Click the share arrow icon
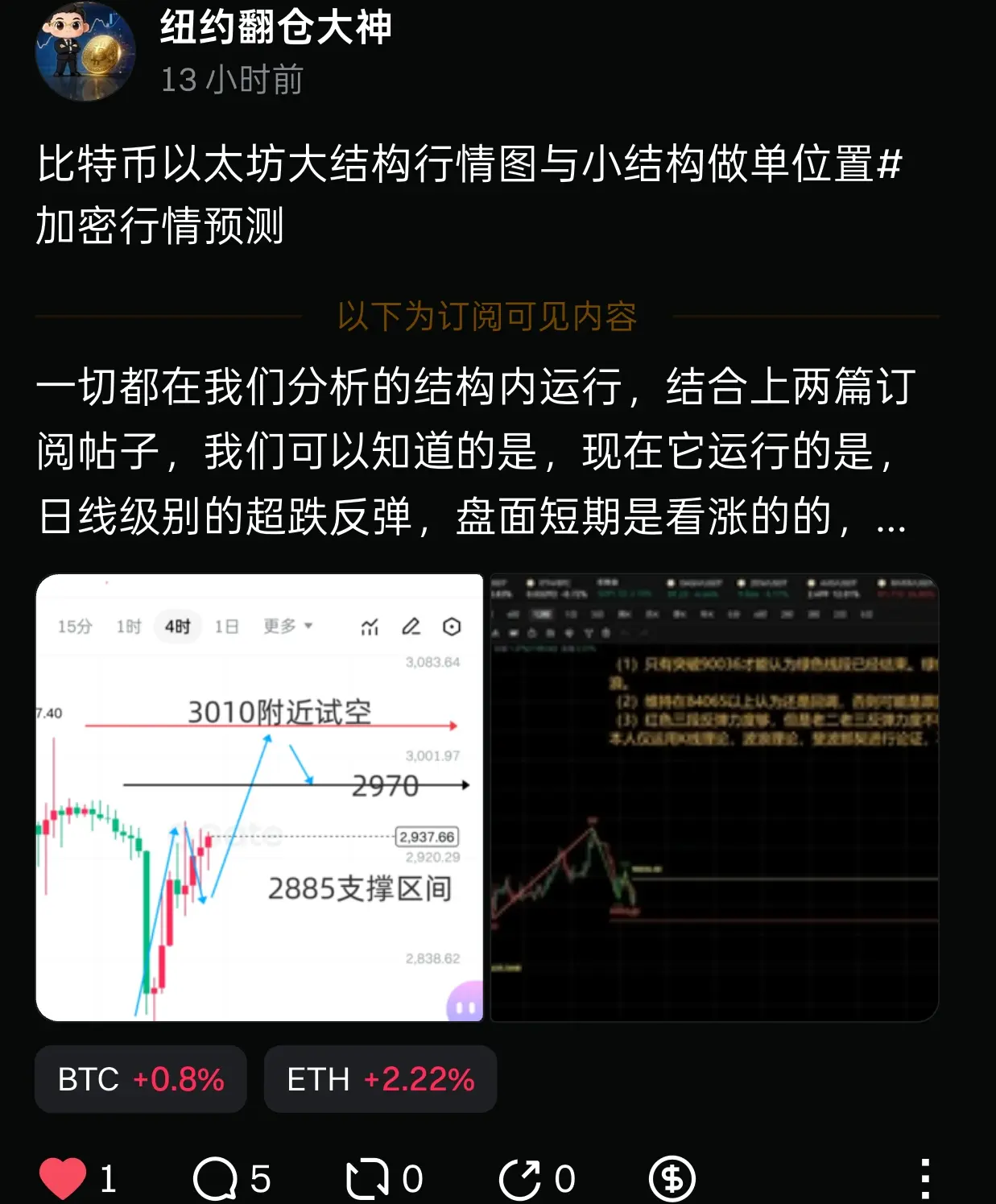 519,1177
